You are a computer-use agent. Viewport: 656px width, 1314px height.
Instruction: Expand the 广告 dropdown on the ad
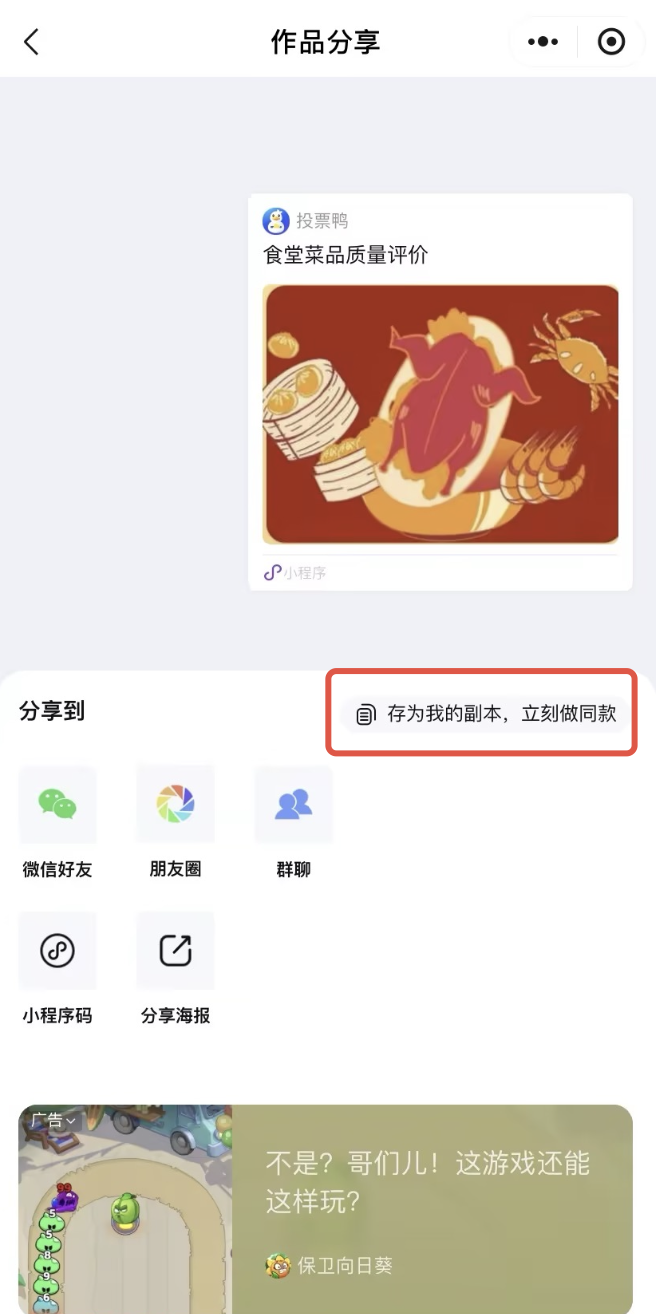click(x=53, y=1120)
